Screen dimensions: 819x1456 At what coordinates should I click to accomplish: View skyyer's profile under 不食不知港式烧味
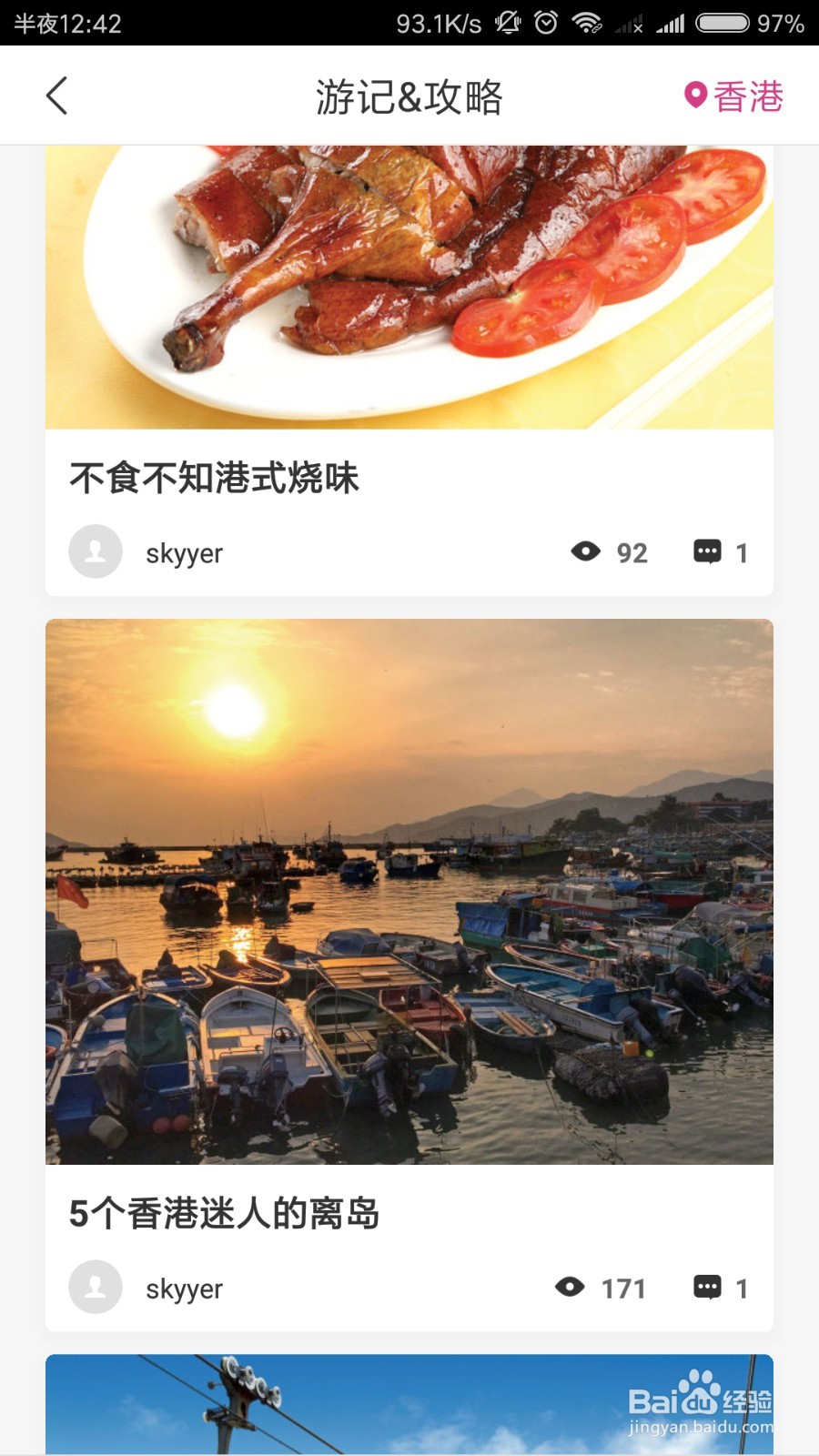(96, 552)
